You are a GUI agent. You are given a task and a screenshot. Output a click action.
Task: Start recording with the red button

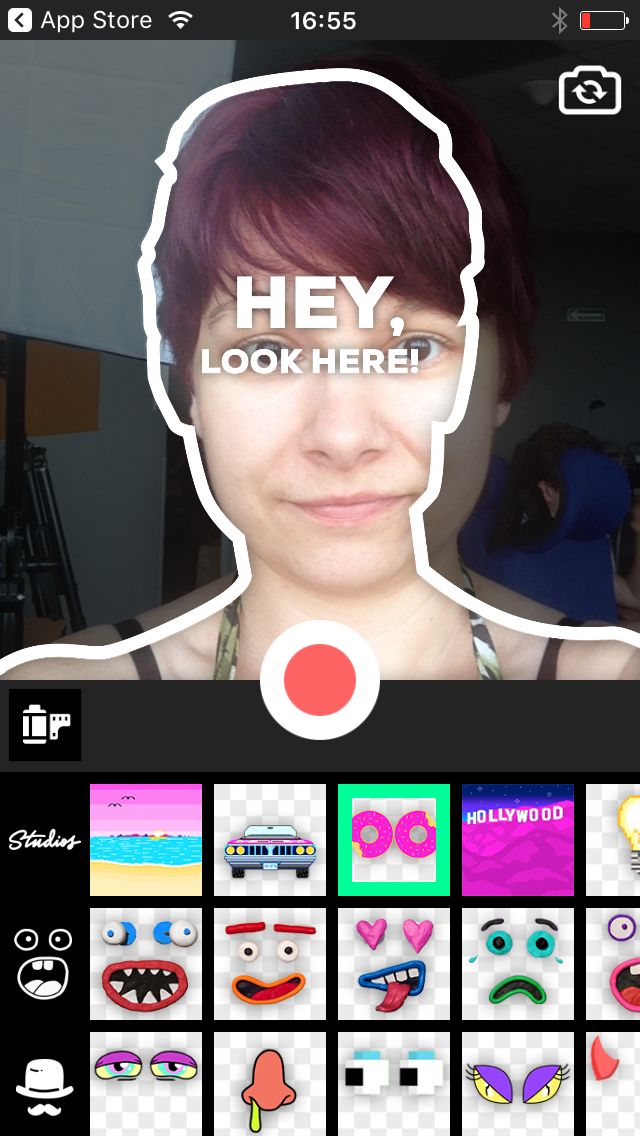pos(320,680)
